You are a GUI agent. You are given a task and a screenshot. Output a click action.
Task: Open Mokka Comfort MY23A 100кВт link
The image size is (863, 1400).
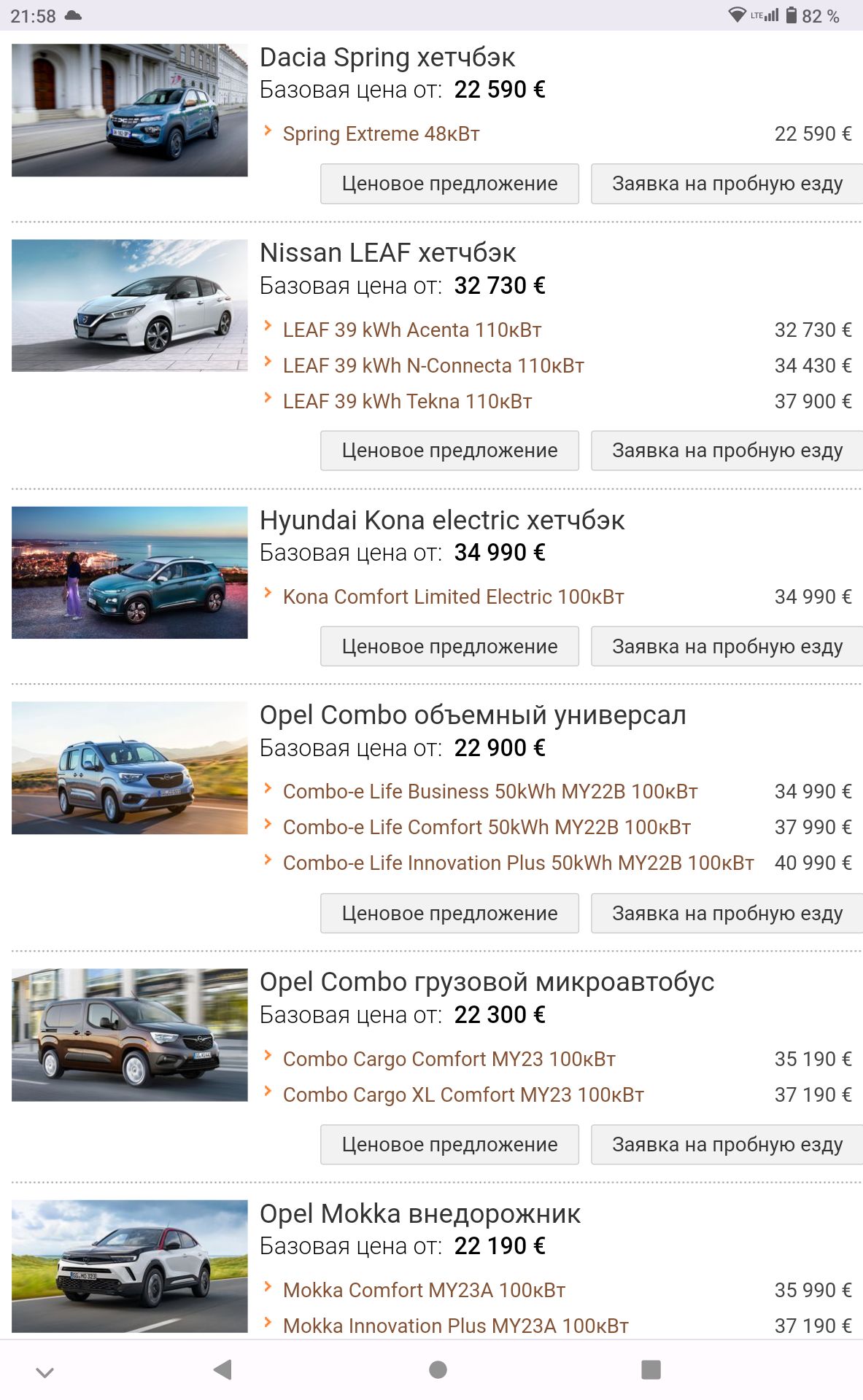[x=424, y=1291]
